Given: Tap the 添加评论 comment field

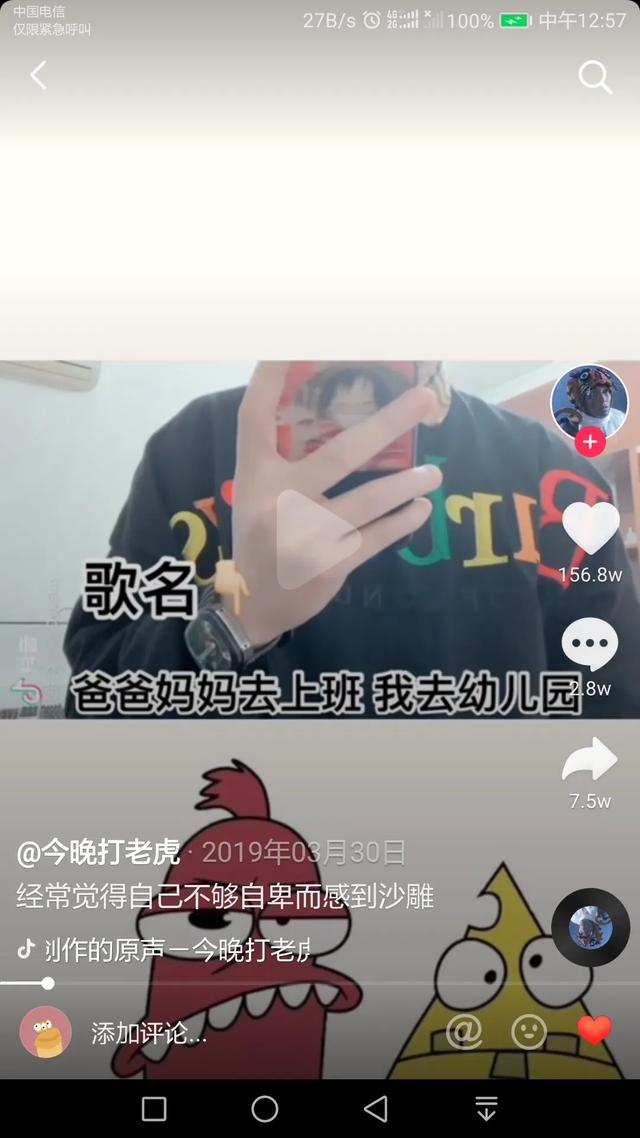Looking at the screenshot, I should 150,1034.
